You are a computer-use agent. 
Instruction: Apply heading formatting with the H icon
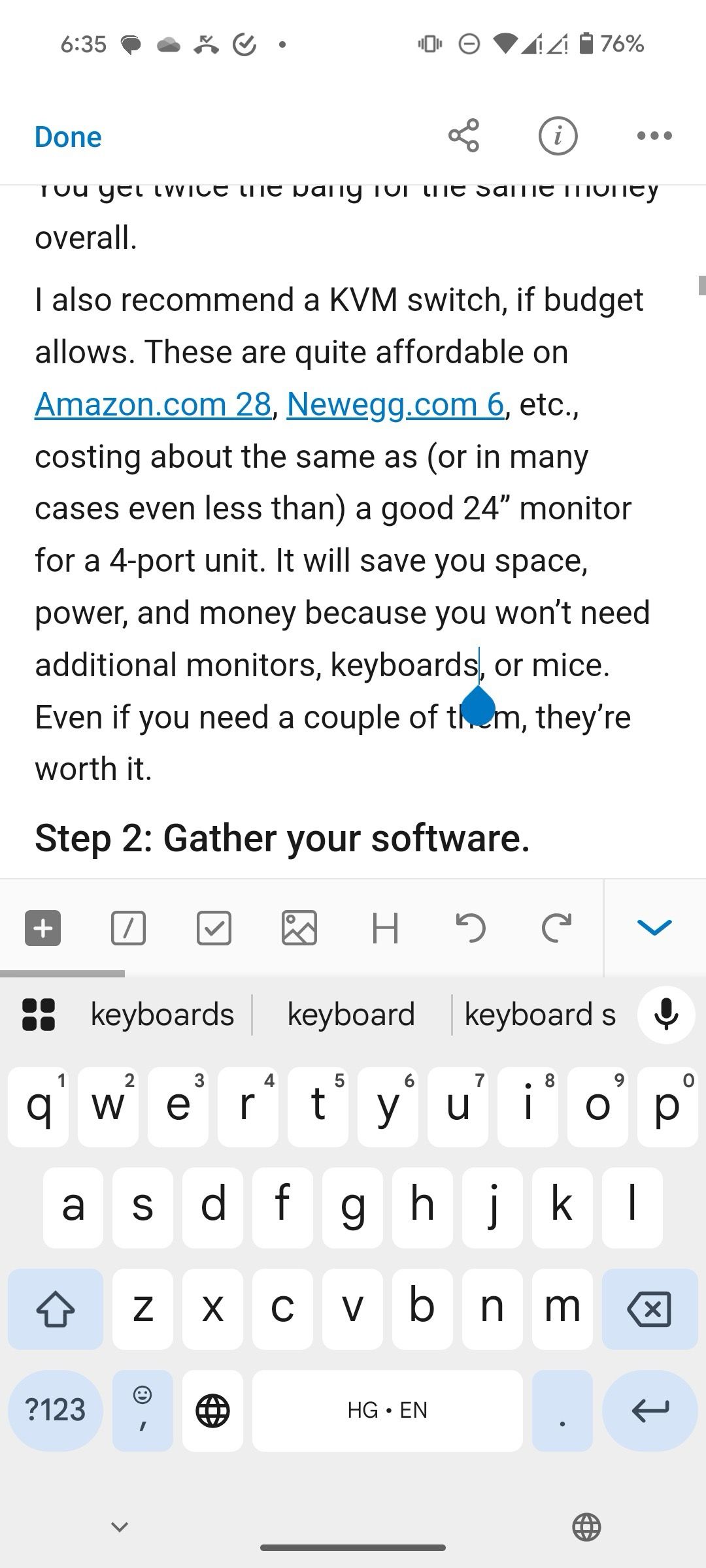(x=385, y=927)
